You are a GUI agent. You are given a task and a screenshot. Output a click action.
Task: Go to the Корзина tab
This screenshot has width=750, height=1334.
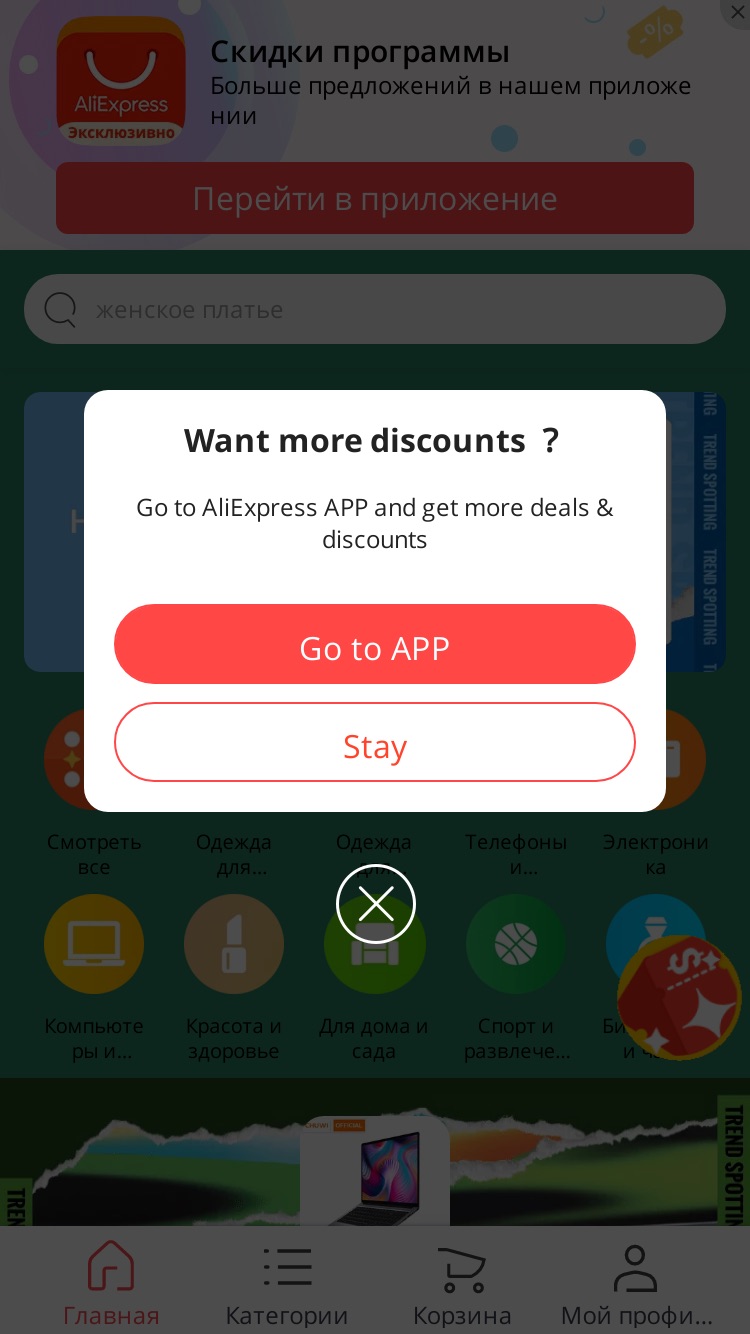(462, 1284)
